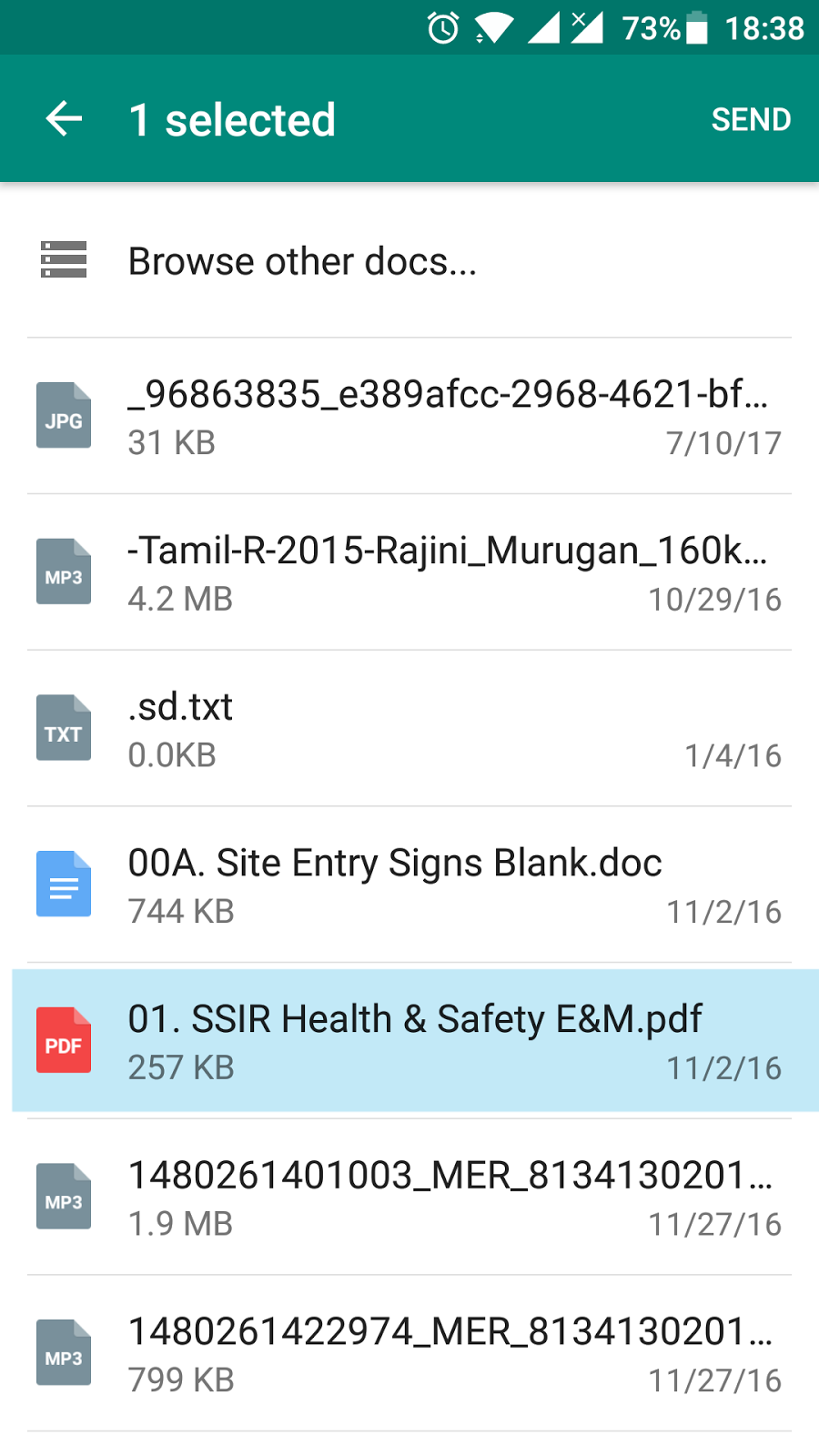Image resolution: width=819 pixels, height=1456 pixels.
Task: Go back using the arrow icon
Action: tap(64, 119)
